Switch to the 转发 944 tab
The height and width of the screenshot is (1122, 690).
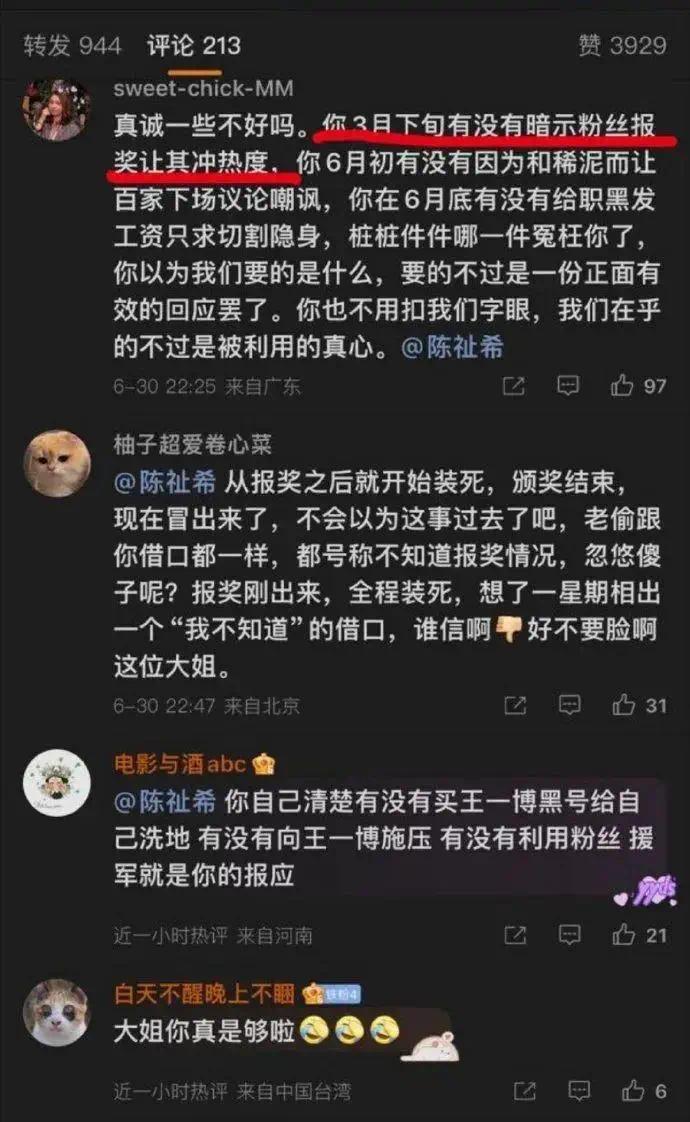72,45
